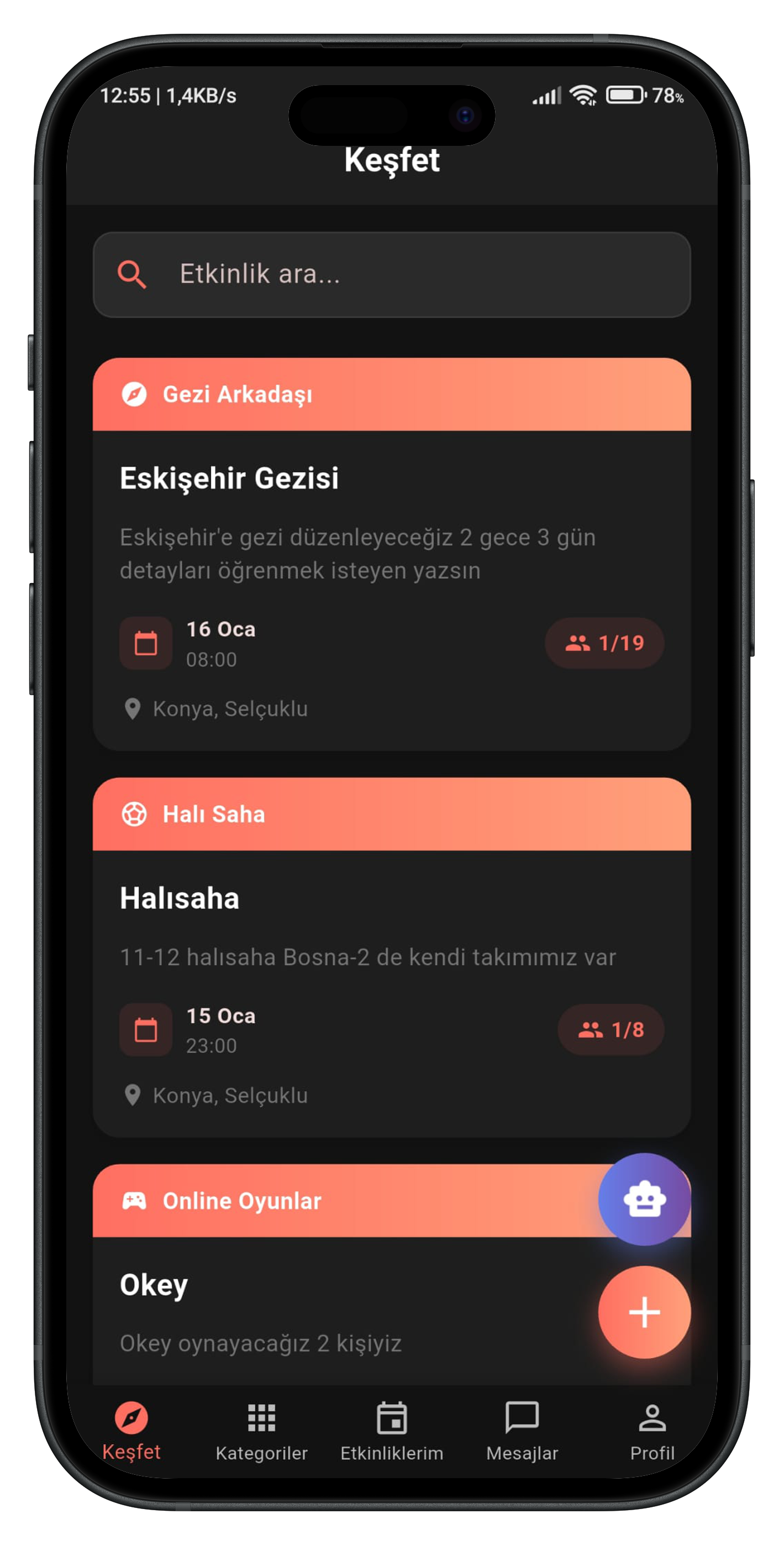
Task: Tap the Etkinlik ara search field
Action: tap(391, 274)
